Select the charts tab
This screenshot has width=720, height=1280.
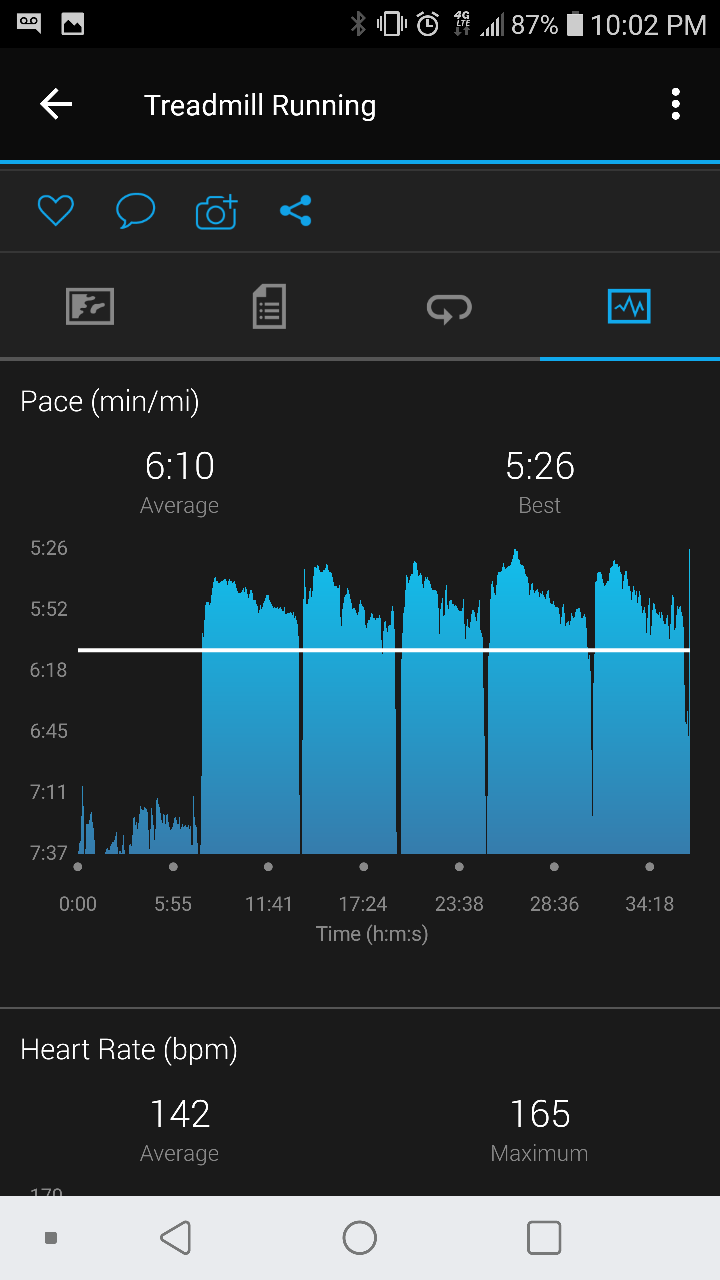coord(629,306)
